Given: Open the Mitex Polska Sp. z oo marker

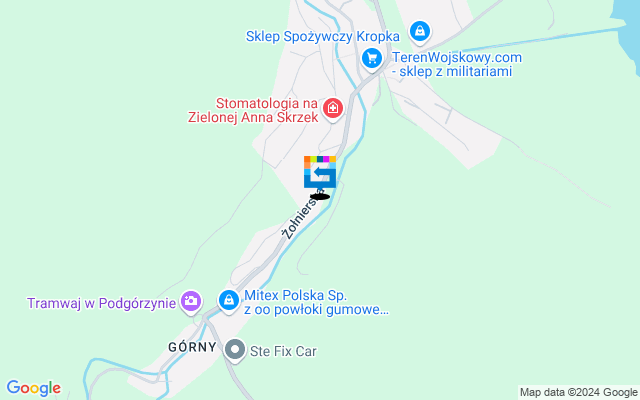Looking at the screenshot, I should point(229,299).
